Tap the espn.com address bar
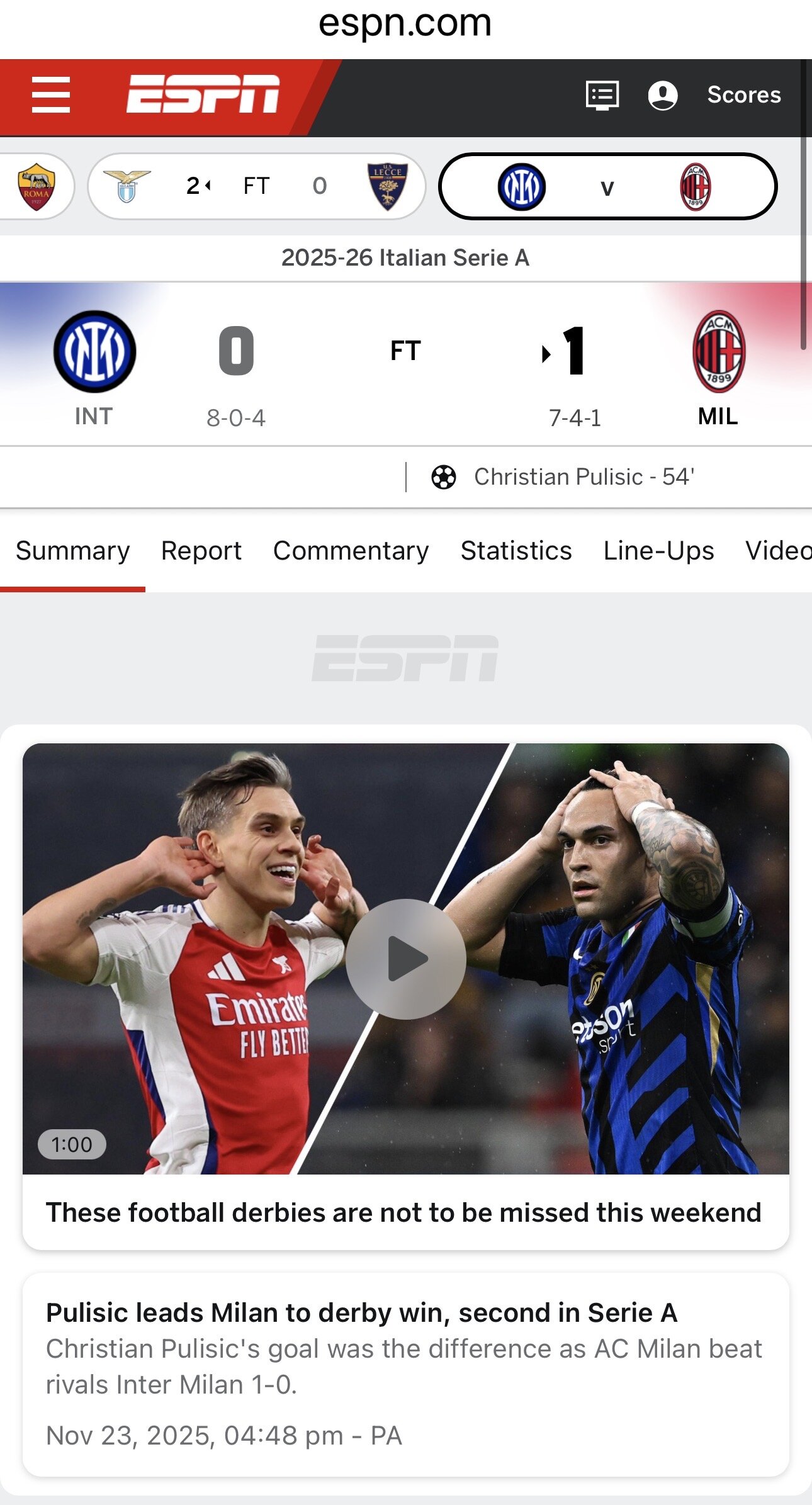The width and height of the screenshot is (812, 1505). (x=405, y=24)
